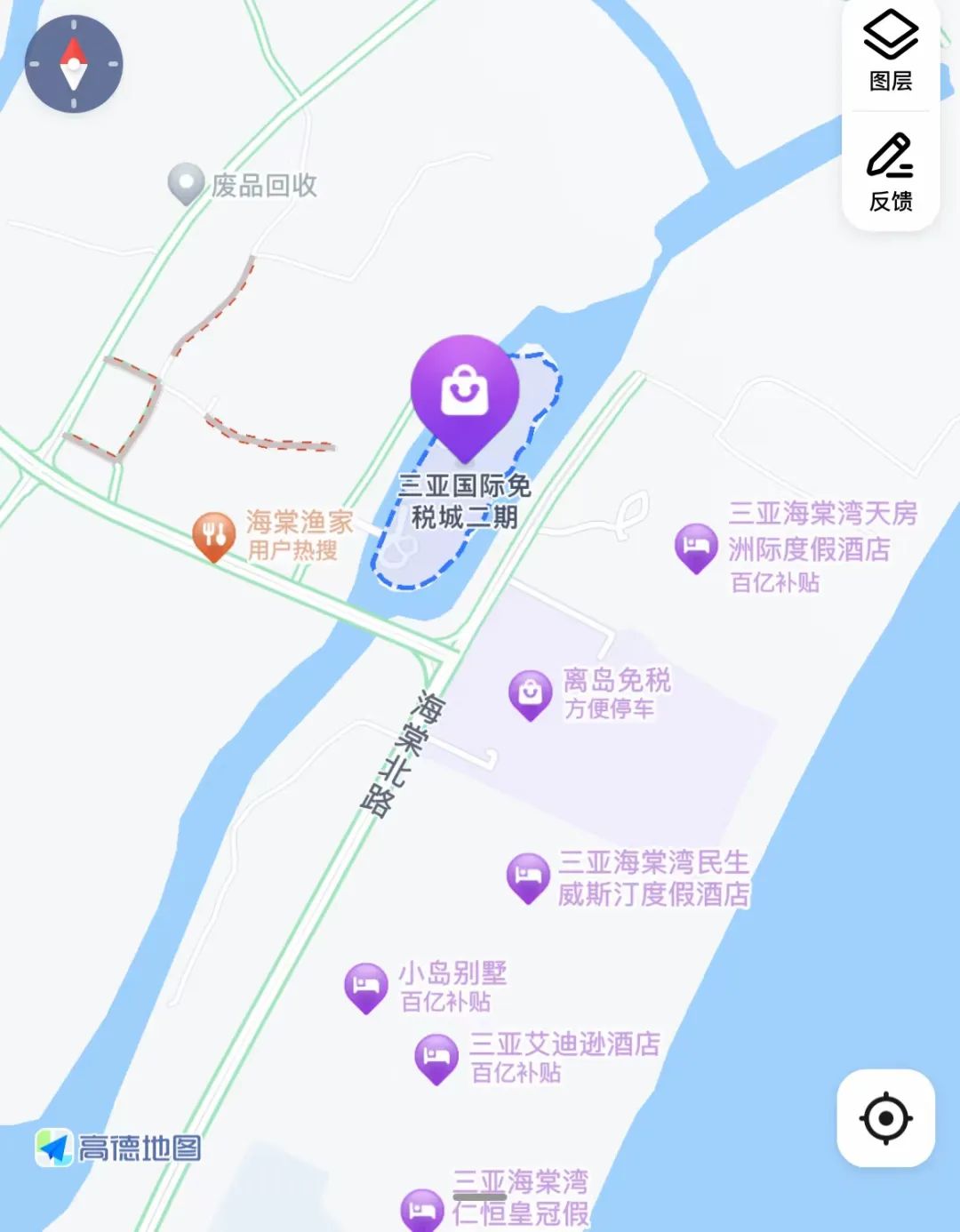Select the 三亚海棠湾仁恒皇冠假 hotel marker
Screen dimensions: 960x1232
[x=422, y=1210]
